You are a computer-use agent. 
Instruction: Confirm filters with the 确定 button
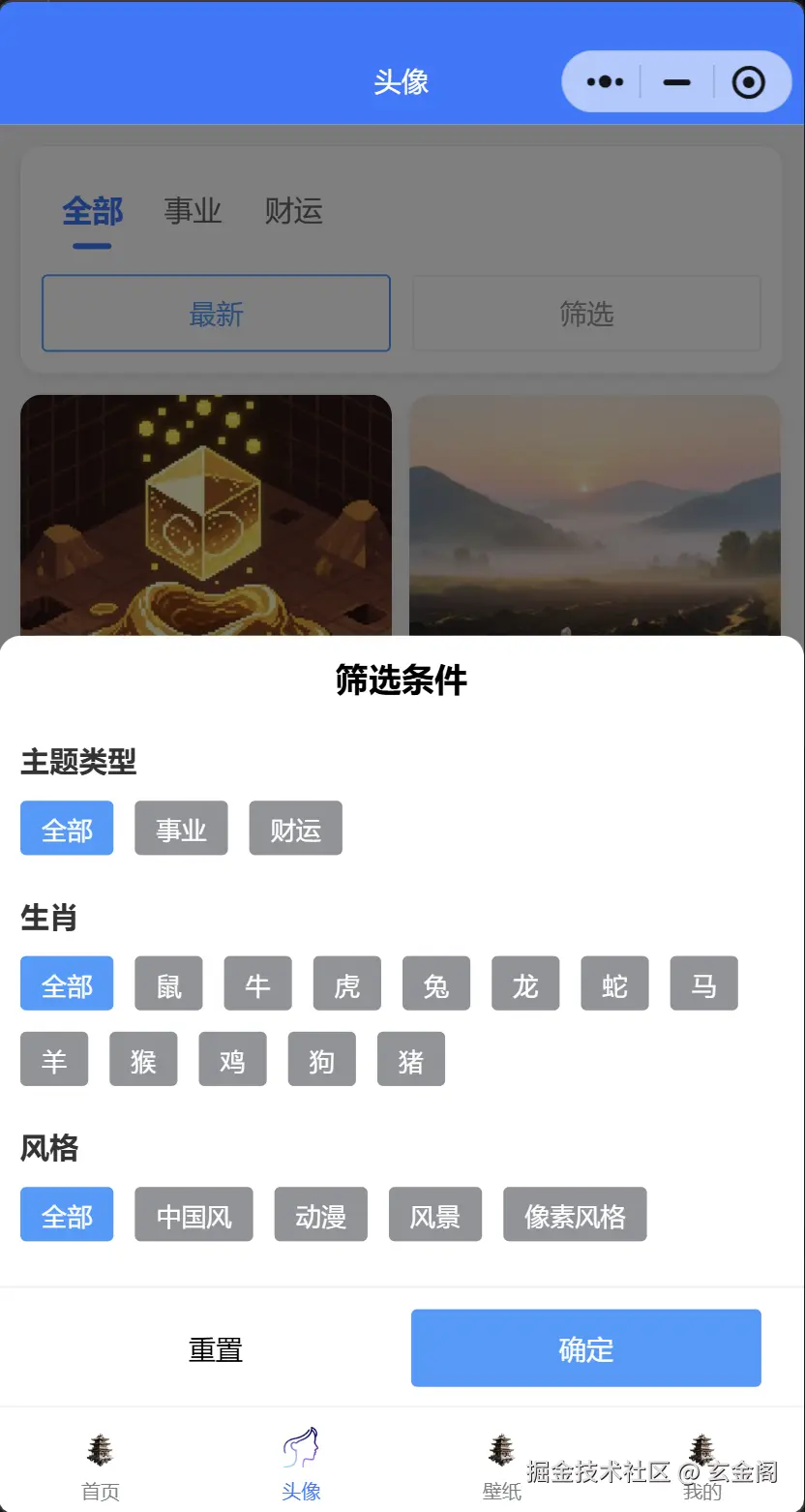pos(585,1347)
